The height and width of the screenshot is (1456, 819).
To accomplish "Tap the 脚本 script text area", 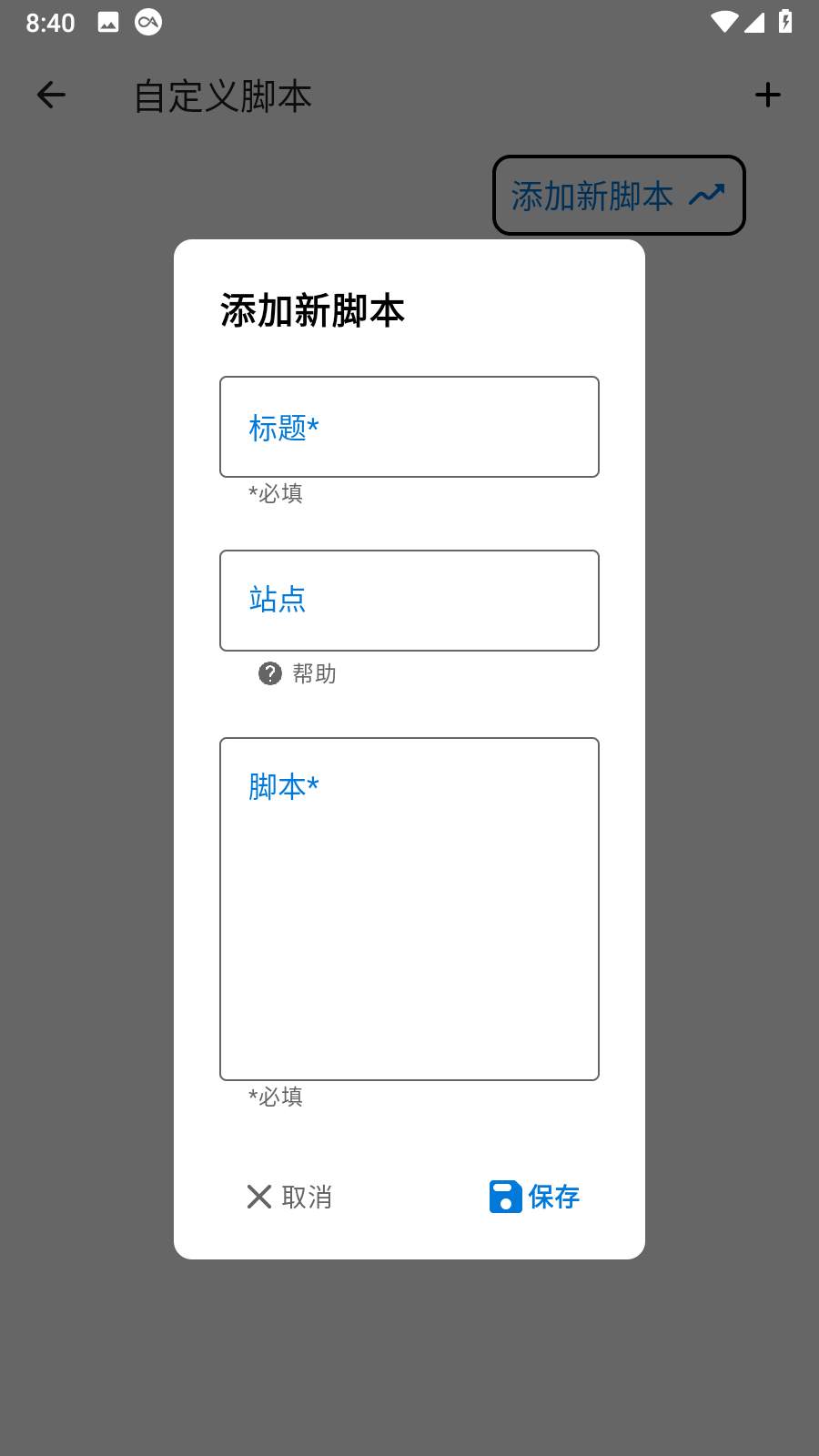I will [x=409, y=909].
